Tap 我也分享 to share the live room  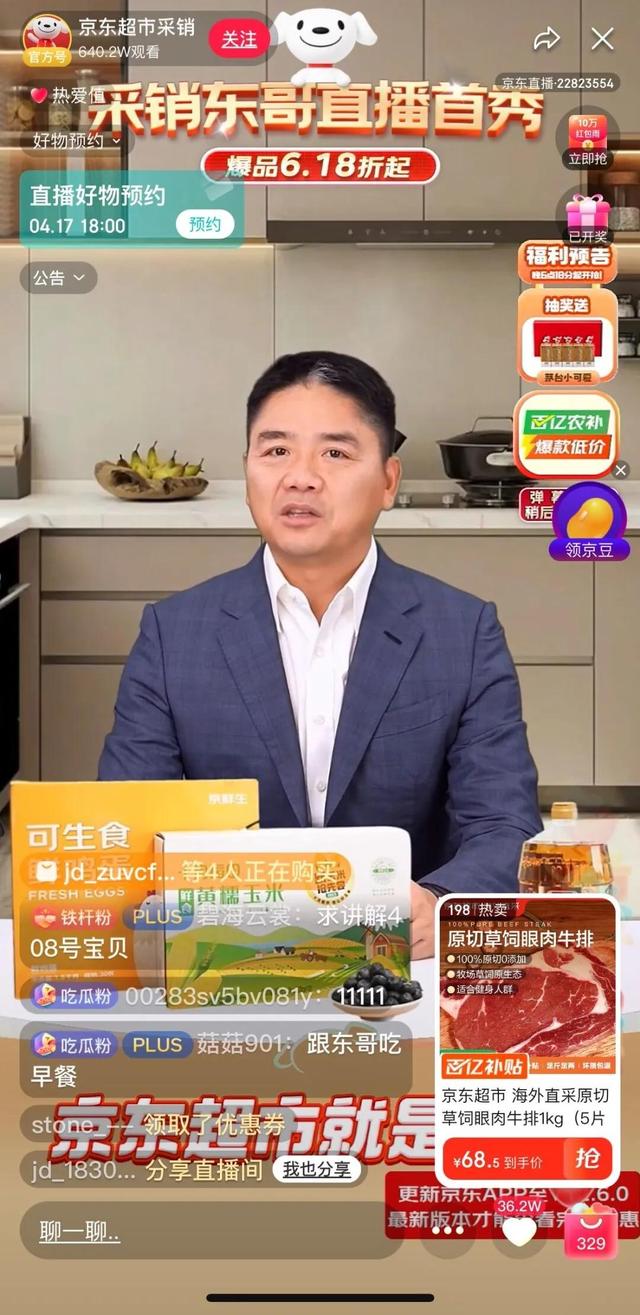click(x=316, y=1169)
